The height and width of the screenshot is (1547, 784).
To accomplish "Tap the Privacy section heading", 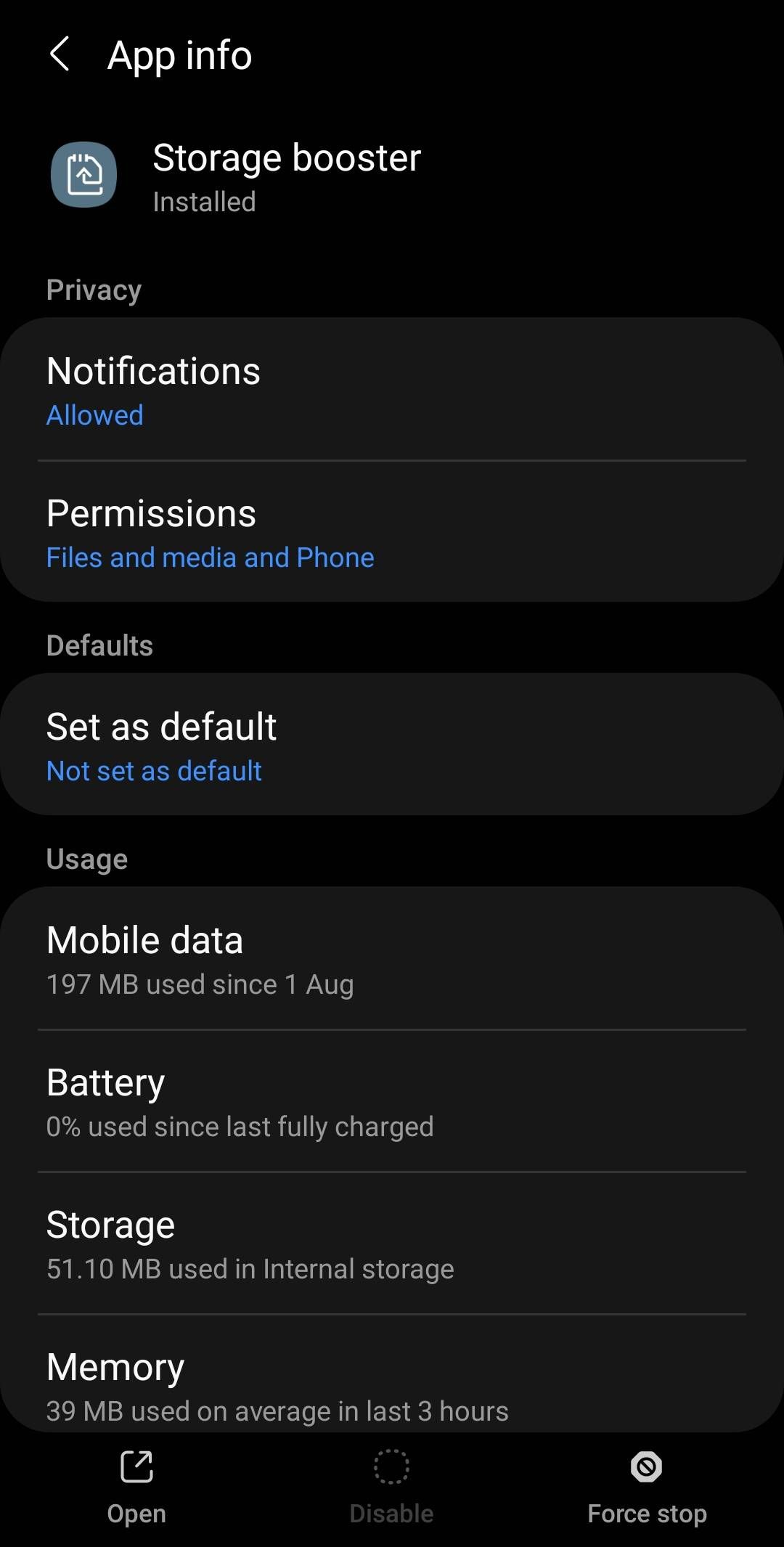I will (94, 289).
